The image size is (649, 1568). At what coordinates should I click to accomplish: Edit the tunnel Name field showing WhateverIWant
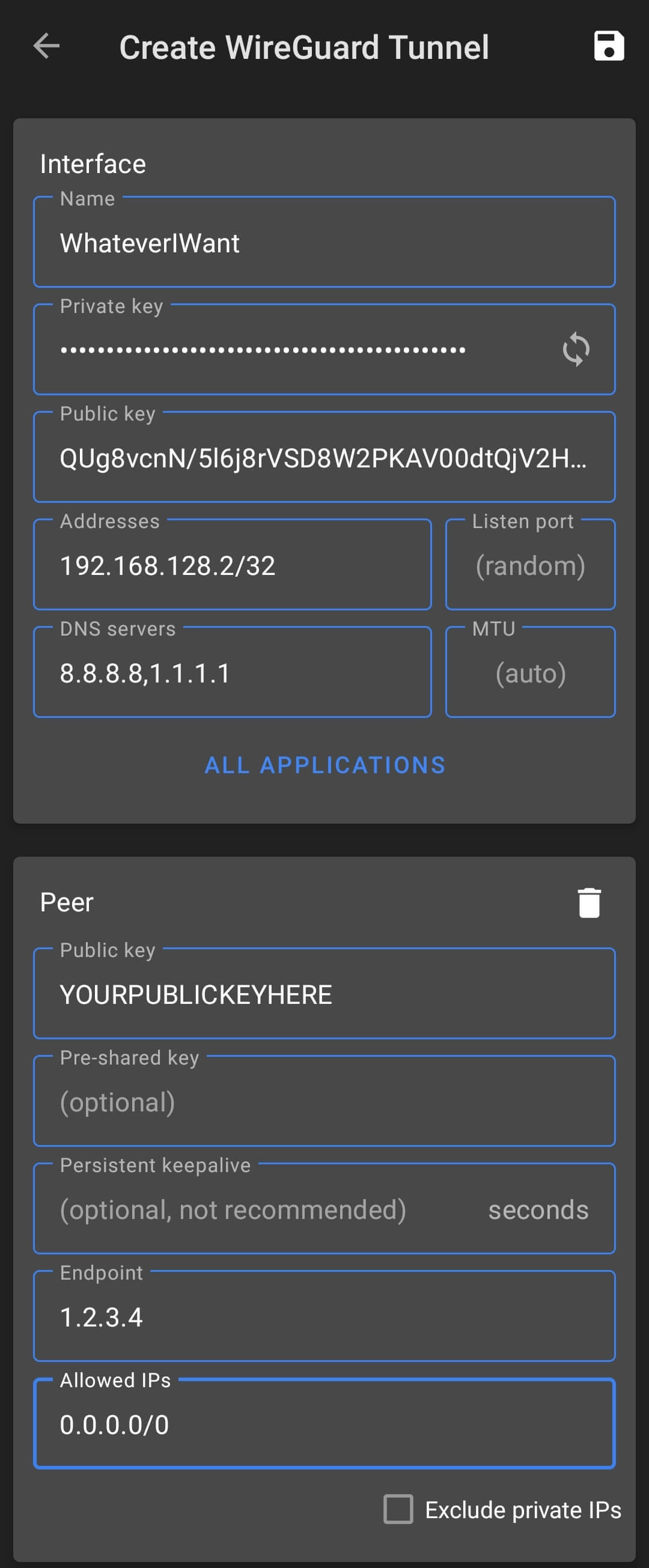pos(324,242)
